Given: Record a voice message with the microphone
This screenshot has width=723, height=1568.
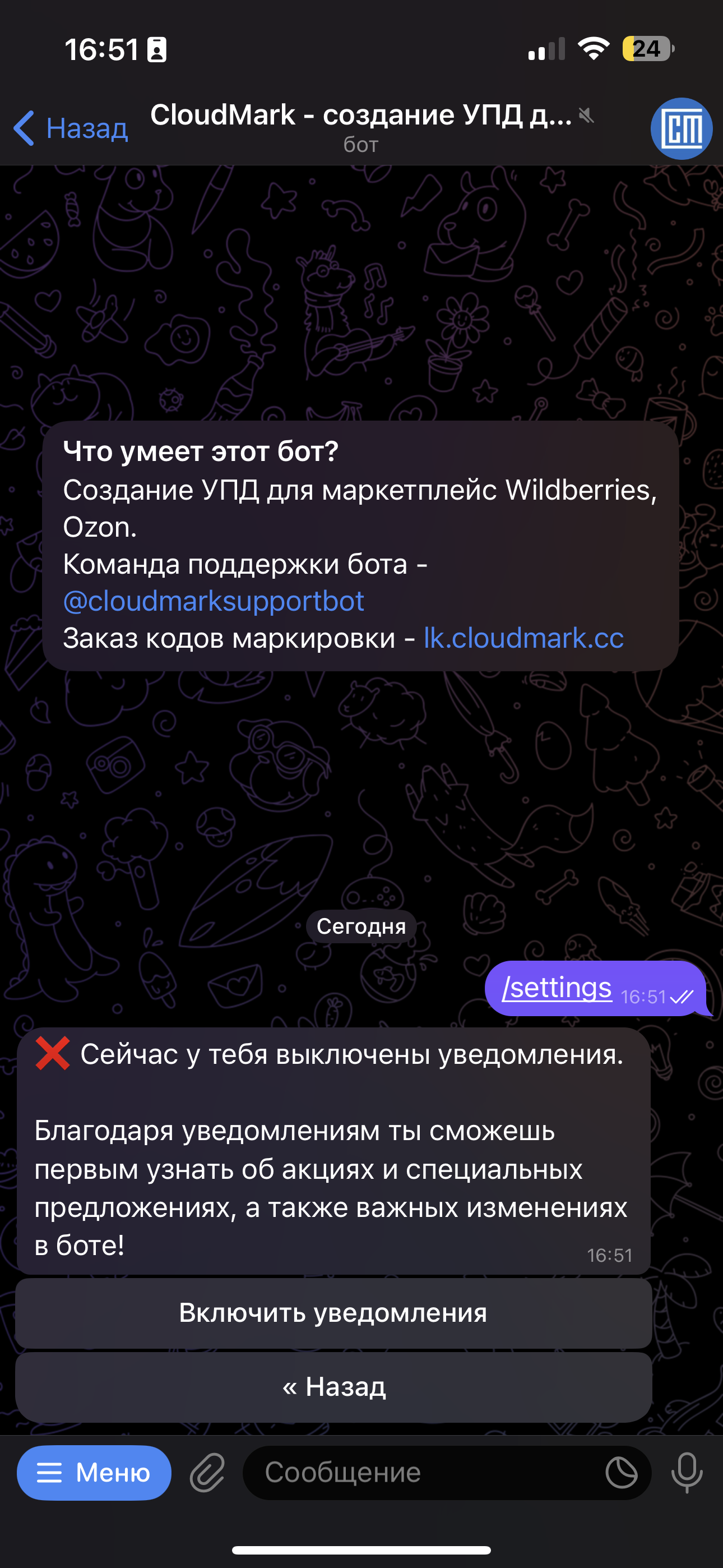Looking at the screenshot, I should pos(687,1473).
